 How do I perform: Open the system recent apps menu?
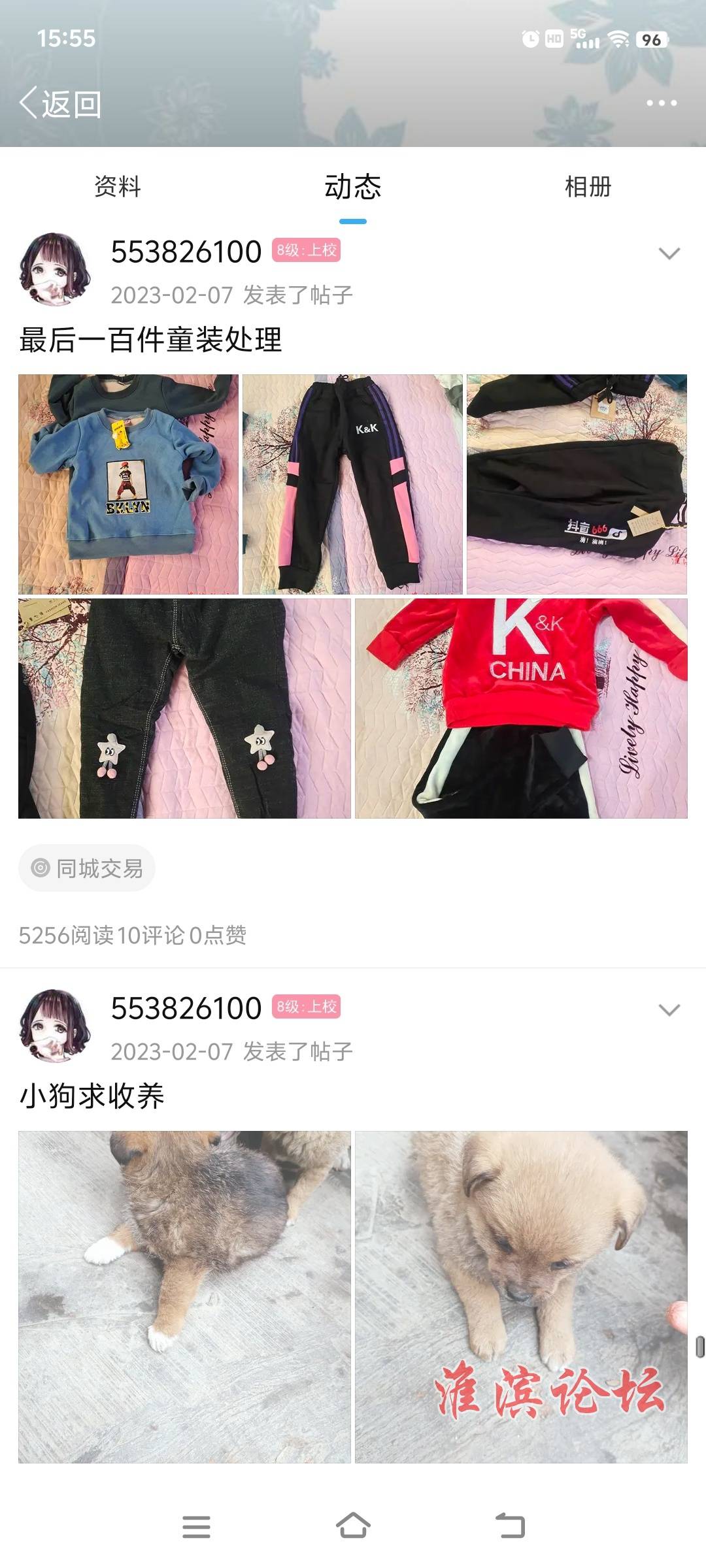point(196,1526)
